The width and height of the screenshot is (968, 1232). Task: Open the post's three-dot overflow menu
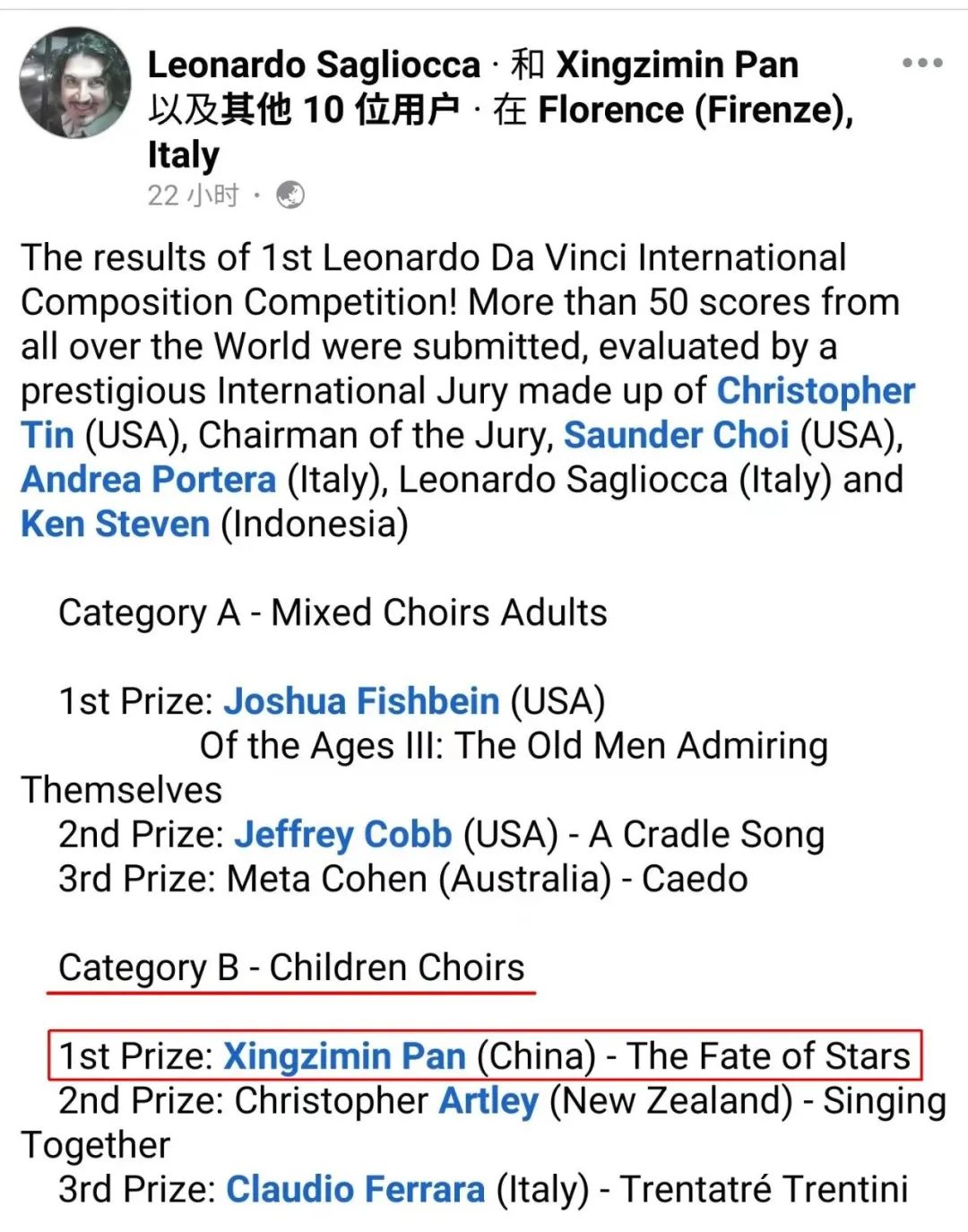click(x=921, y=63)
